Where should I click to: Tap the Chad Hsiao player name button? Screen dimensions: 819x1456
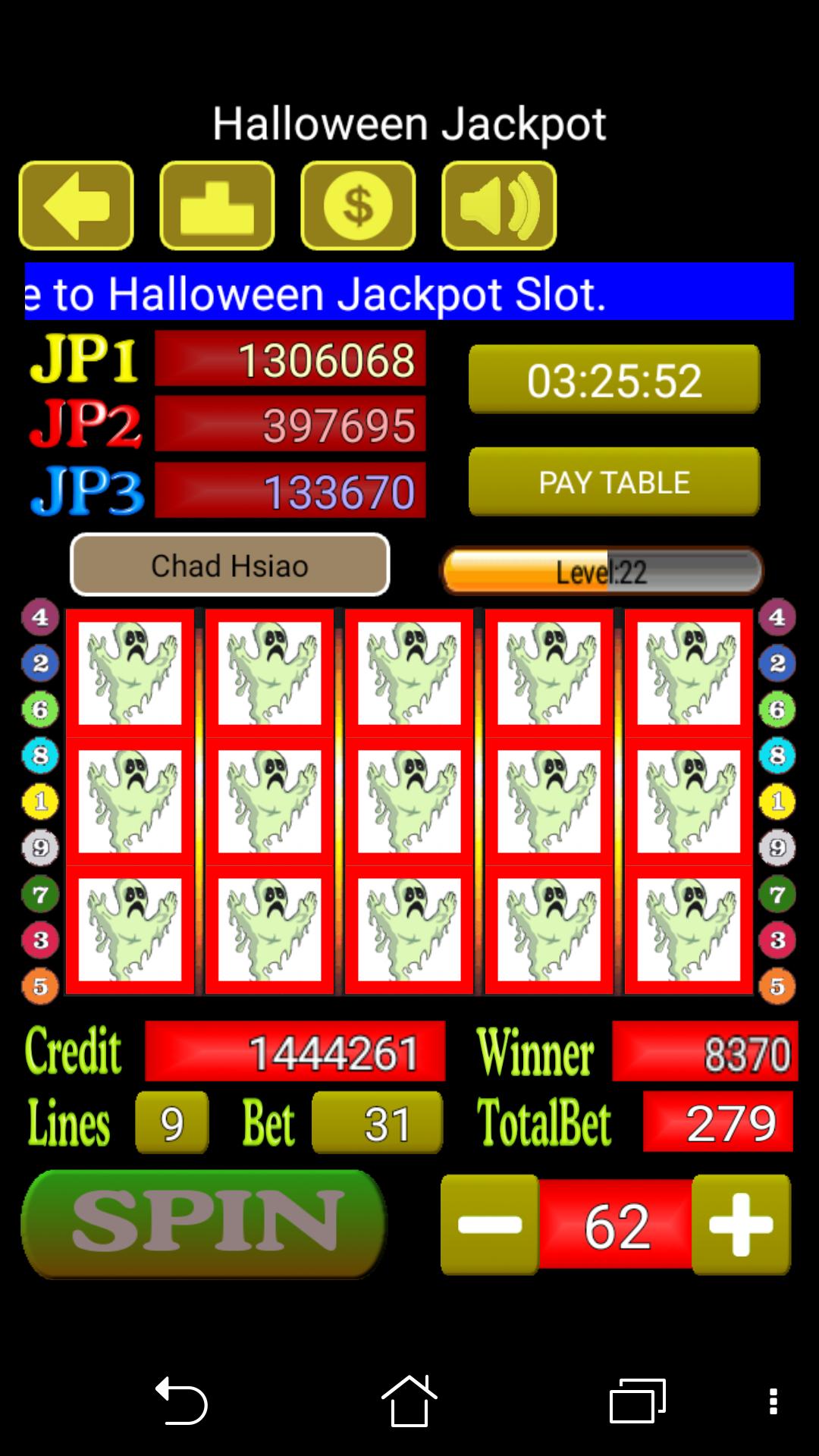(230, 565)
